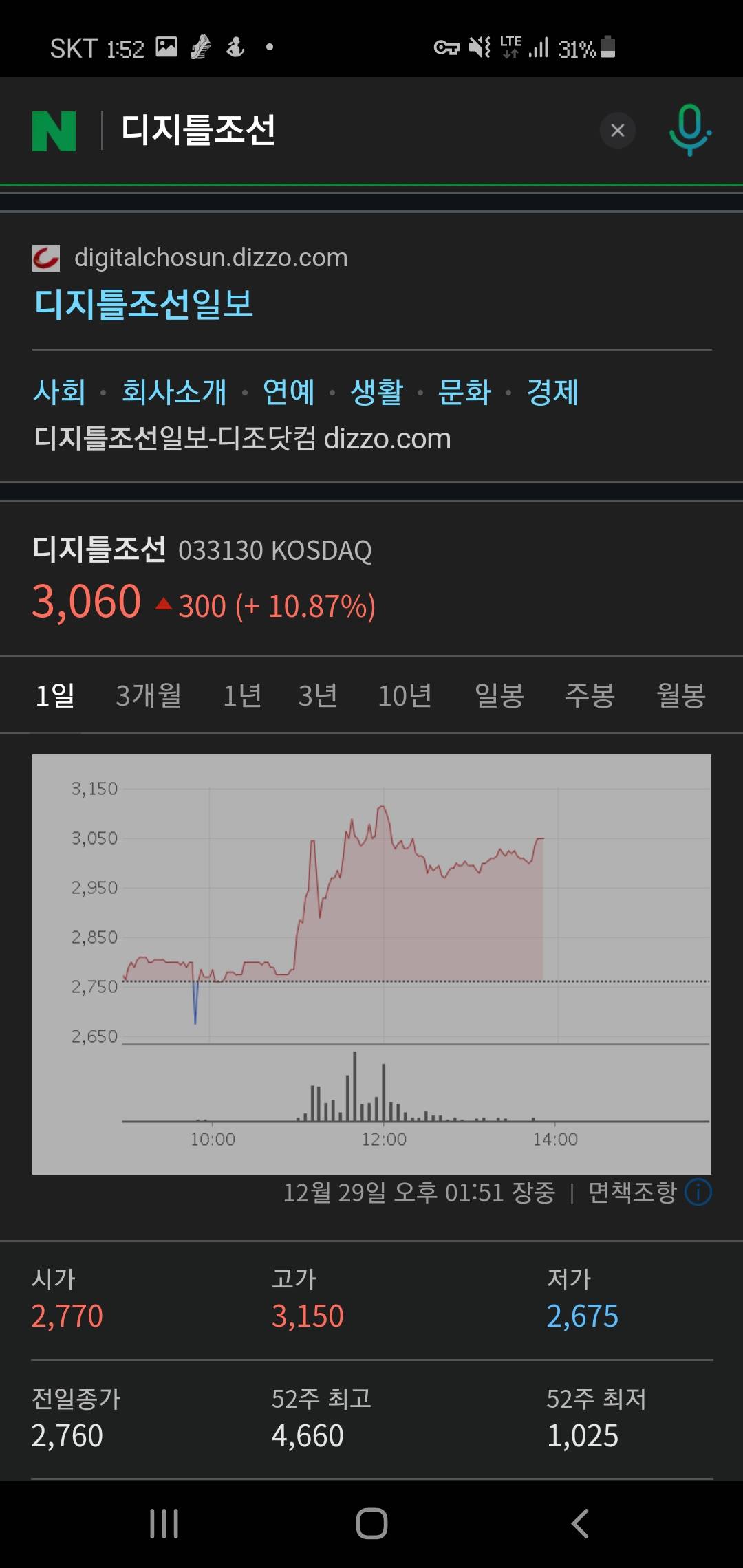Open the 디지틀조선일보 site link
Viewport: 743px width, 1568px height.
click(x=144, y=303)
